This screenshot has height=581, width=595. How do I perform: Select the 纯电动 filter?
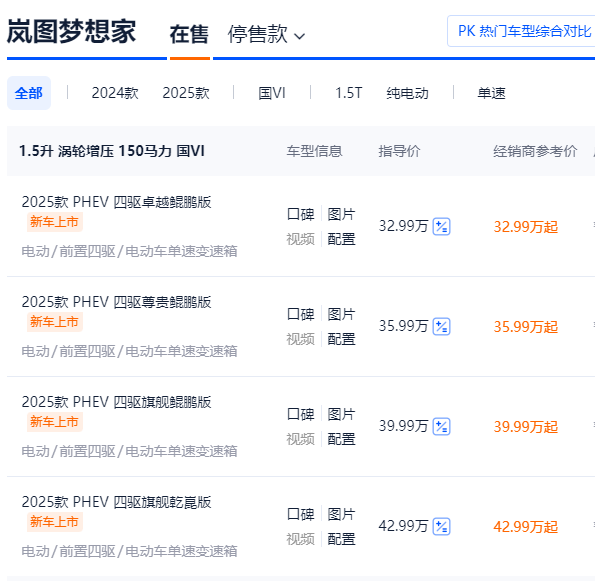point(408,93)
